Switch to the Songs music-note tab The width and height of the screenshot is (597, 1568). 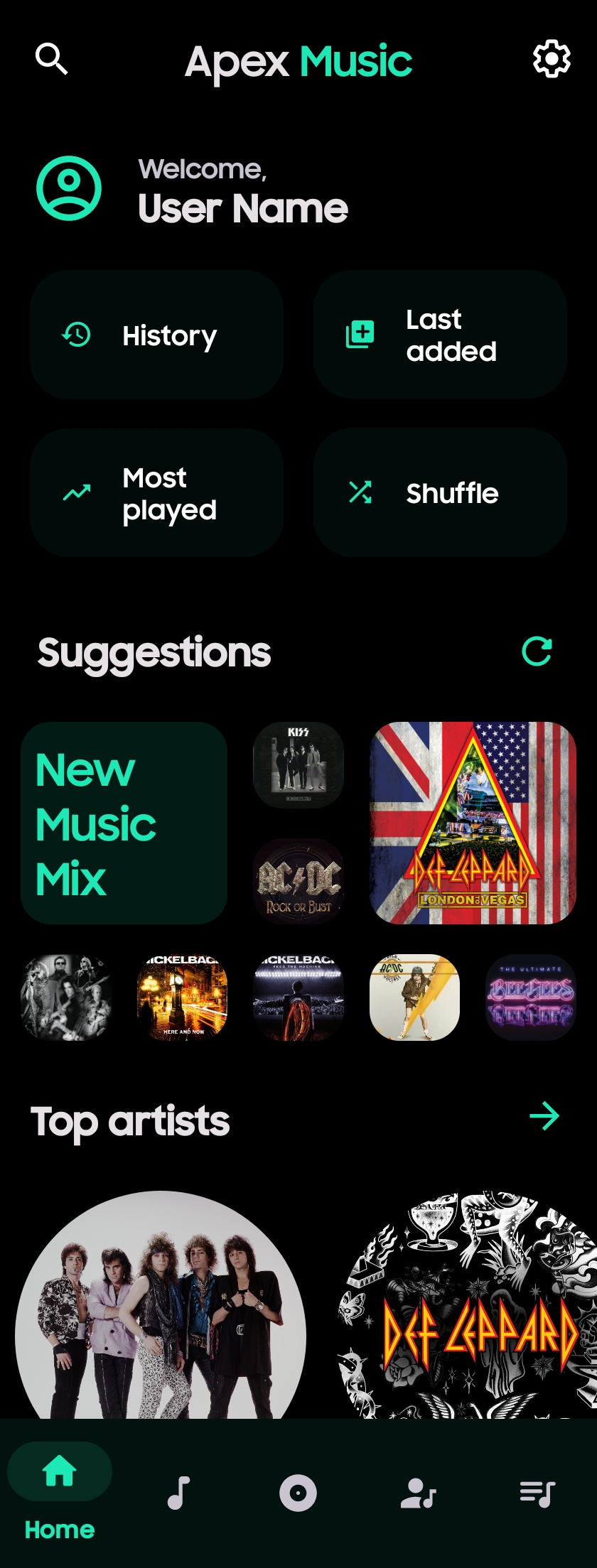(179, 1493)
